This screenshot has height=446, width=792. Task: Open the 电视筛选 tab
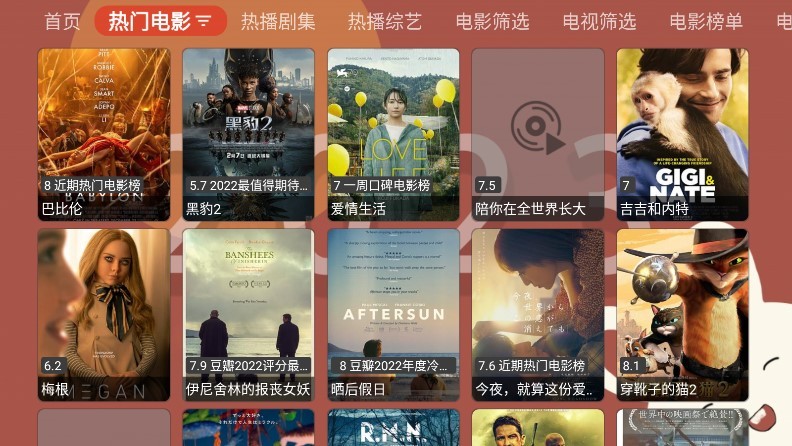(x=599, y=21)
